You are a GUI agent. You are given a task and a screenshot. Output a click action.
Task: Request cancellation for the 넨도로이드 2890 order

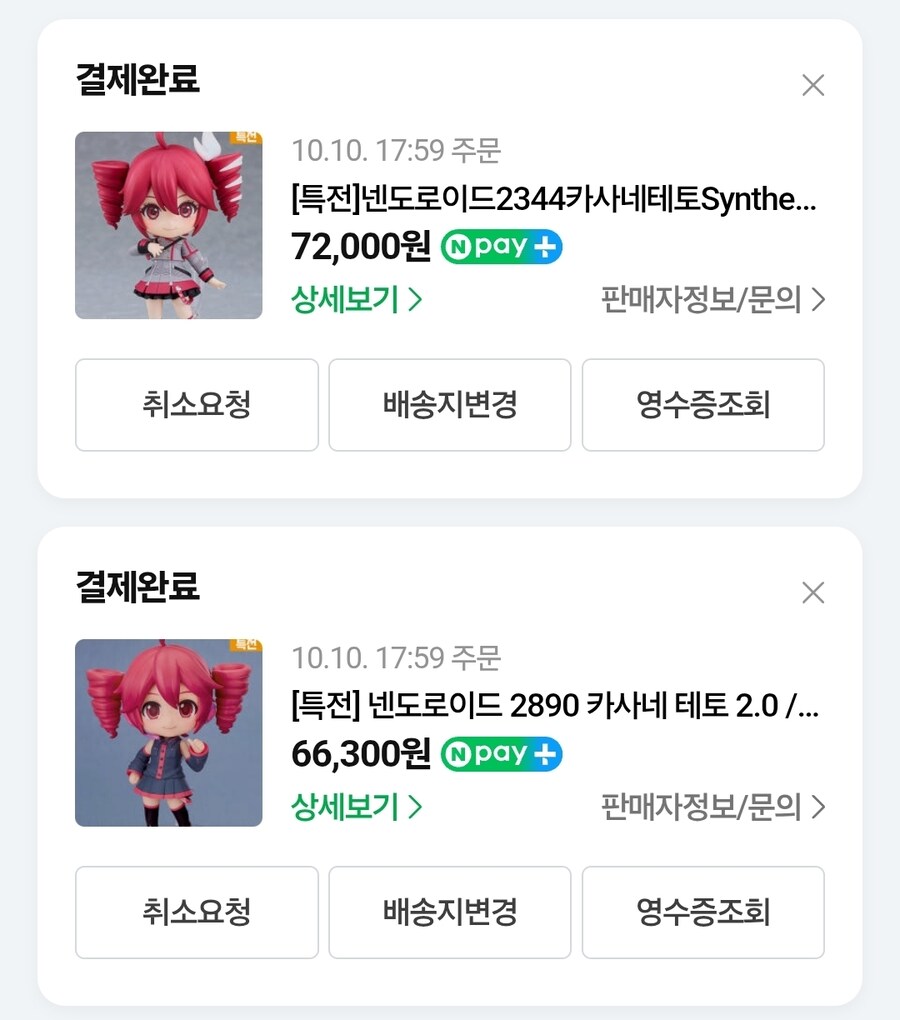coord(197,912)
